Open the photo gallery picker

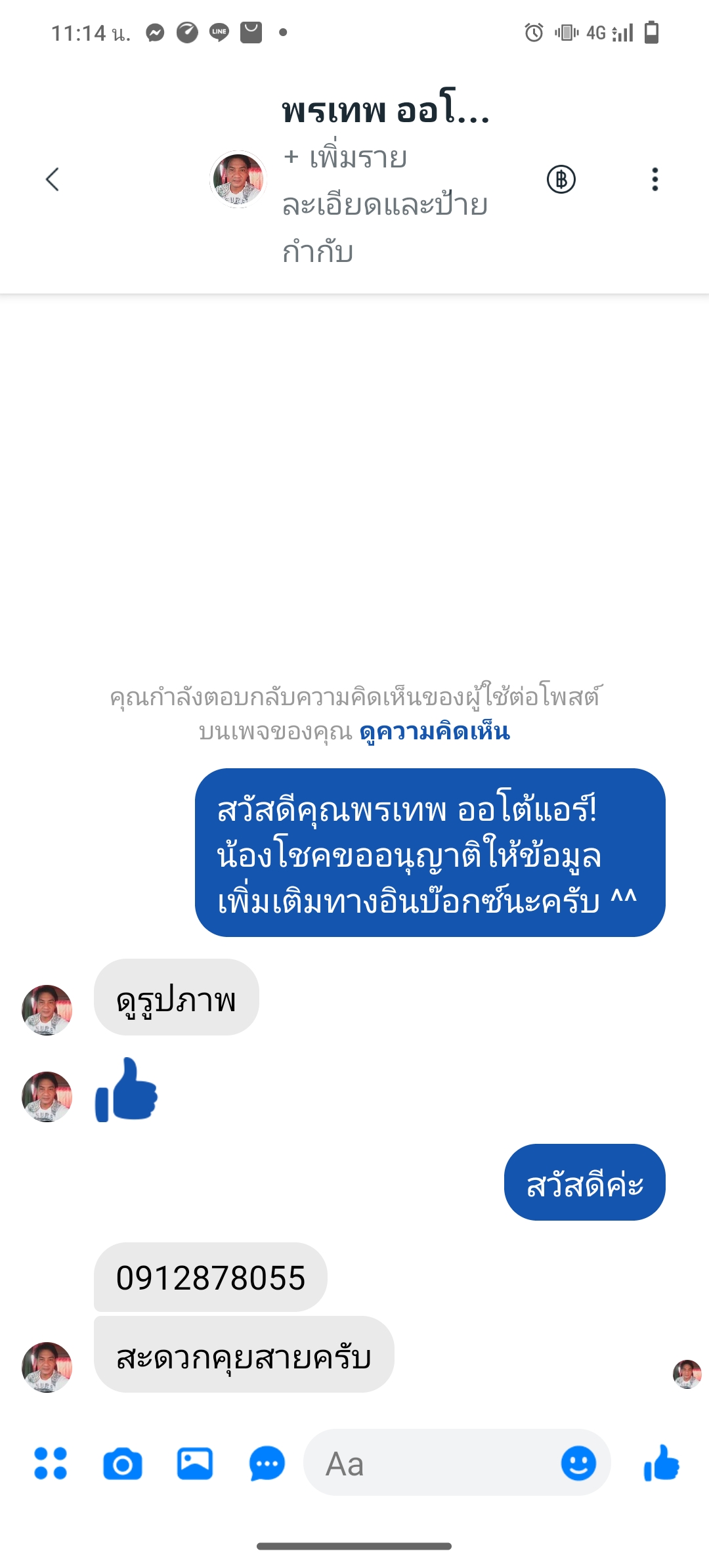click(195, 1463)
